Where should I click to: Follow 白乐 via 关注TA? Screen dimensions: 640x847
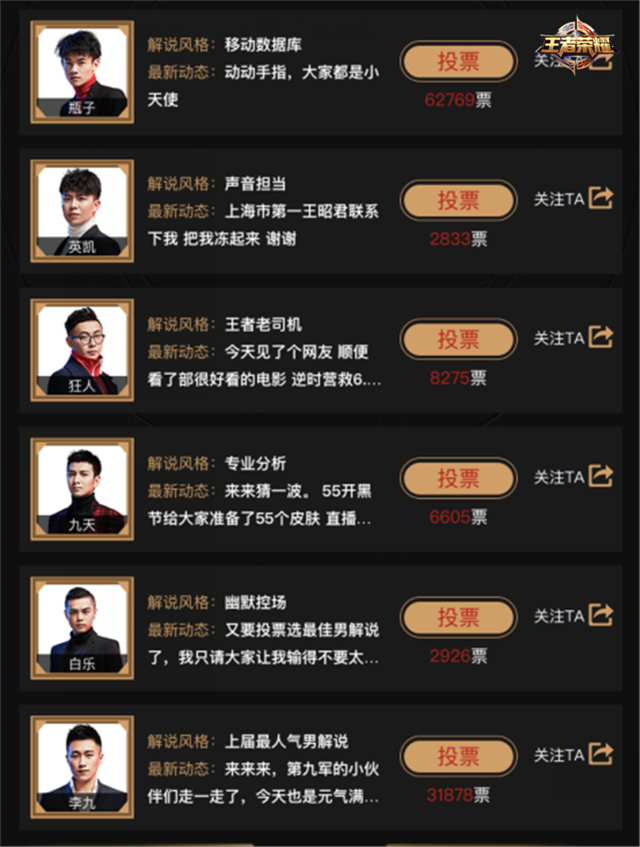[x=572, y=615]
